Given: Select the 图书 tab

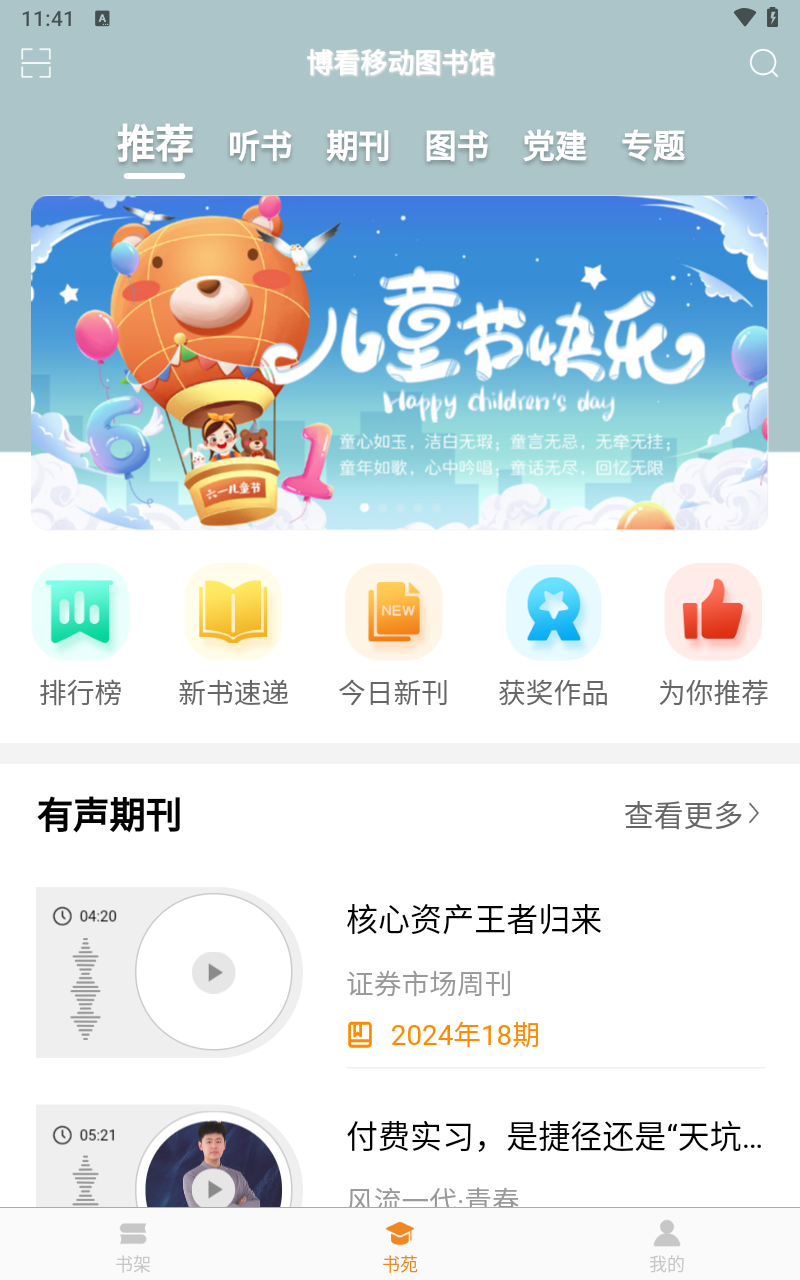Looking at the screenshot, I should pos(456,146).
